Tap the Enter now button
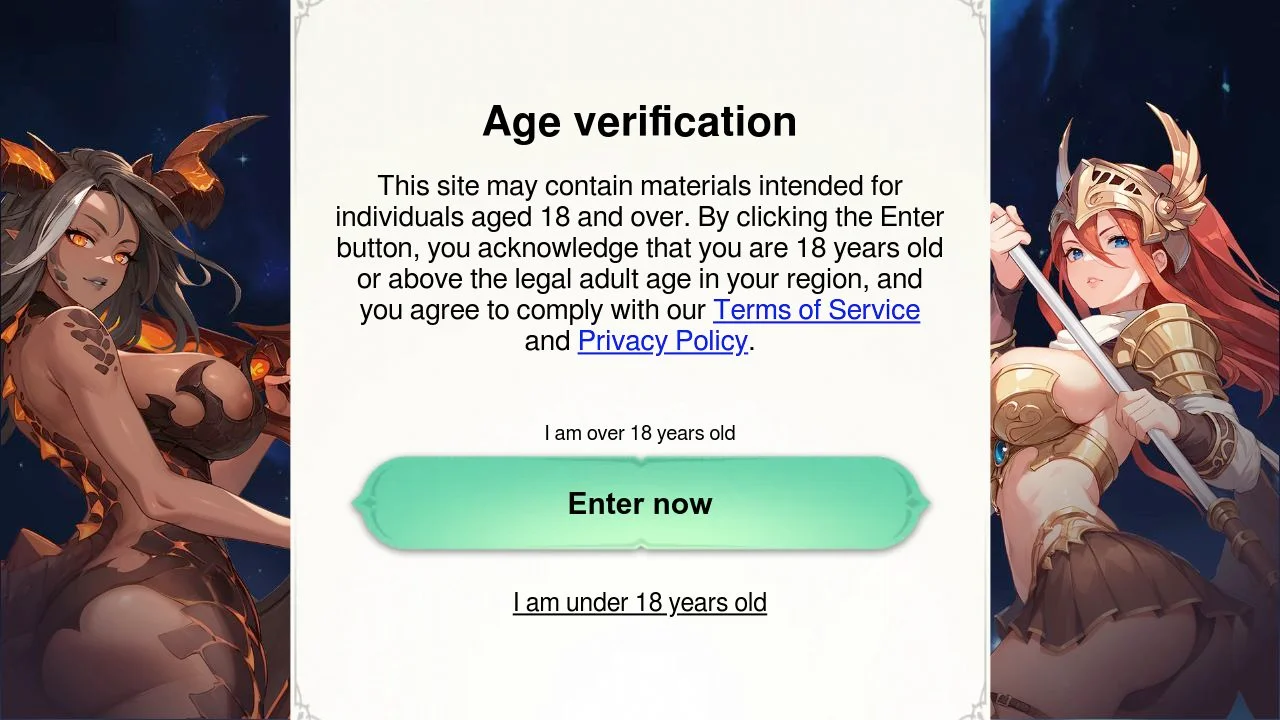The image size is (1280, 720). pos(640,503)
